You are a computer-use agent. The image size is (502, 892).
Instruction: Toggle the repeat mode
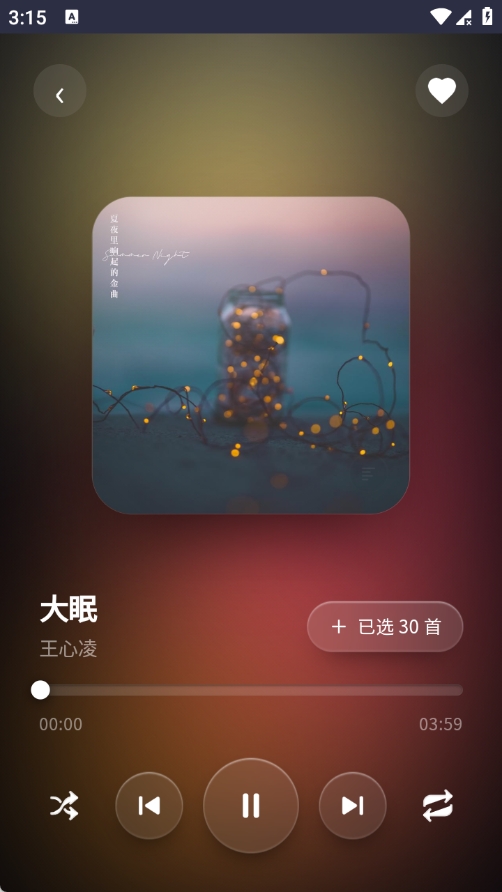(x=438, y=806)
